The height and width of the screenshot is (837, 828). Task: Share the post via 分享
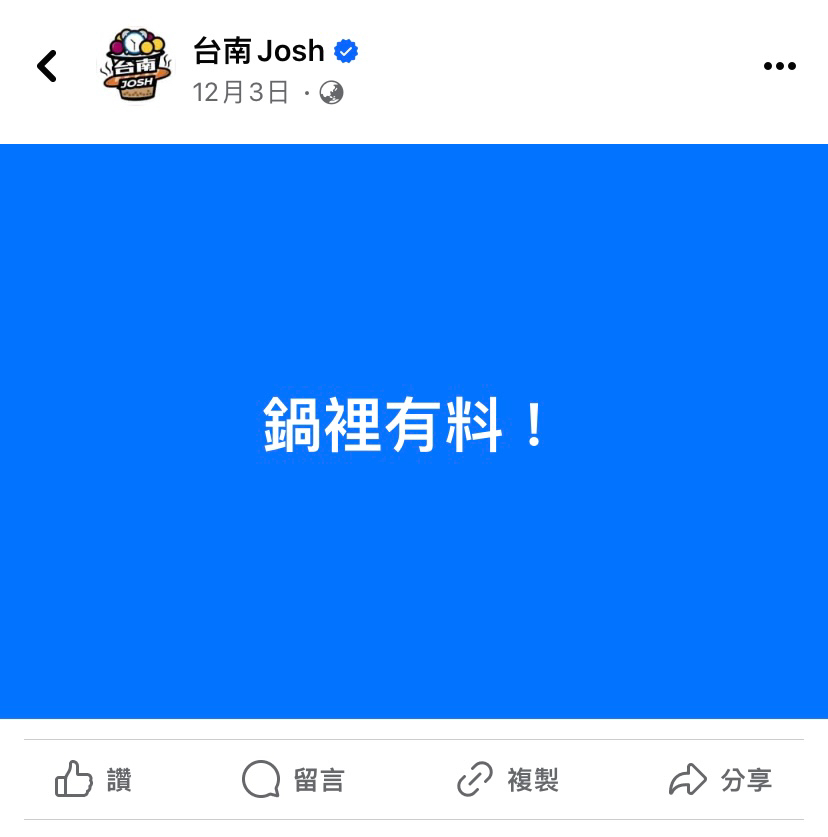[x=720, y=780]
